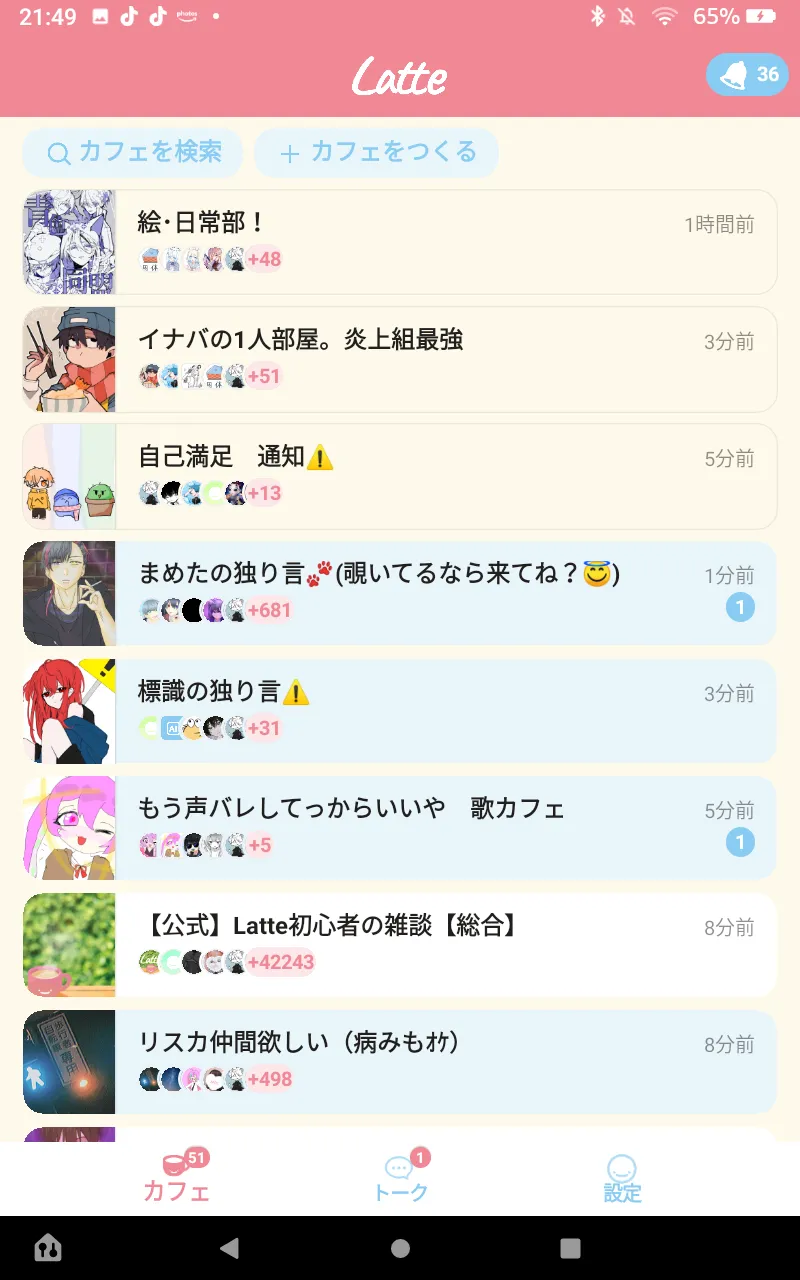Open the notifications bell showing 36
The width and height of the screenshot is (800, 1280).
[x=747, y=74]
